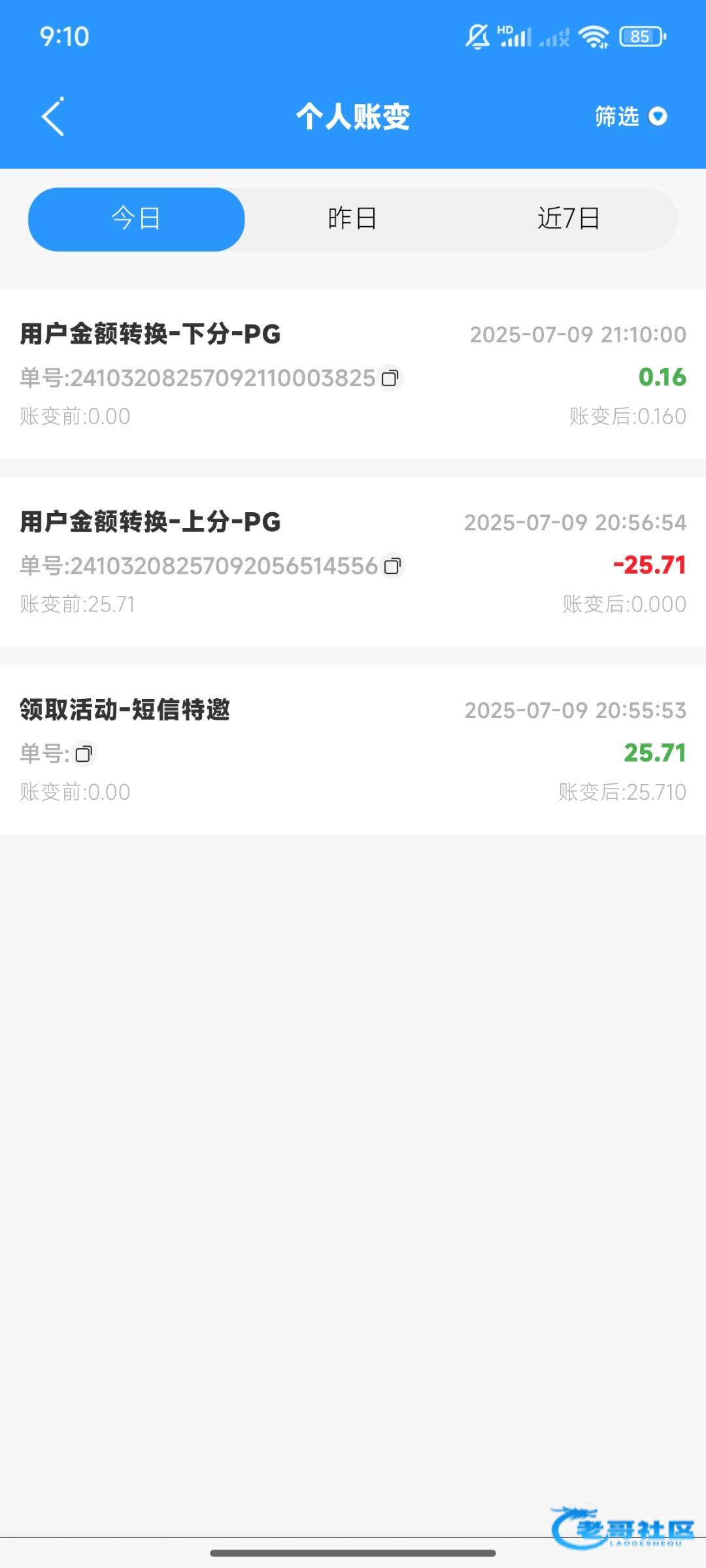This screenshot has height=1568, width=706.
Task: Switch to the 昨日 tab
Action: tap(352, 219)
